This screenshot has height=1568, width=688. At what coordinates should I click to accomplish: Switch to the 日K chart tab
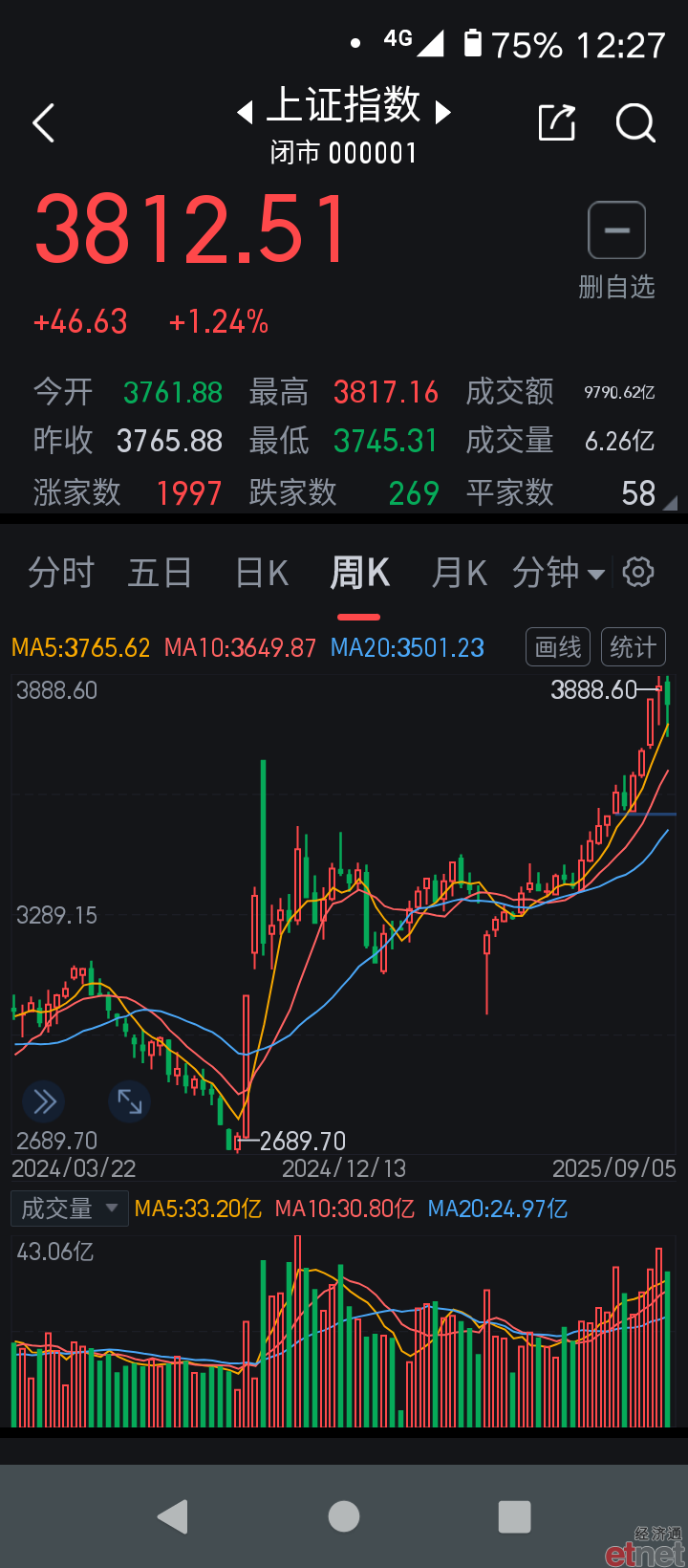pos(262,573)
